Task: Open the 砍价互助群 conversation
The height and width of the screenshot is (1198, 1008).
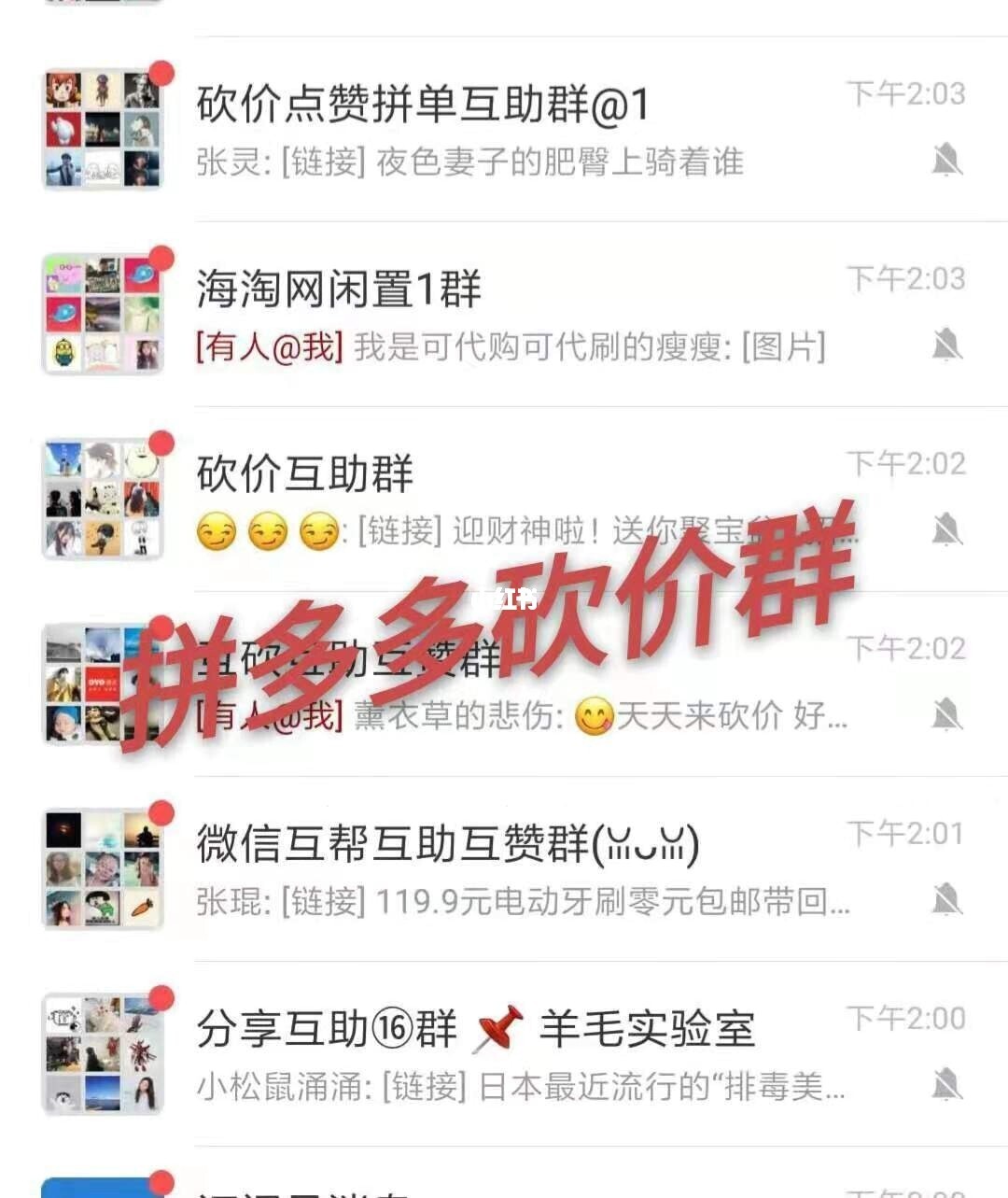Action: [504, 499]
